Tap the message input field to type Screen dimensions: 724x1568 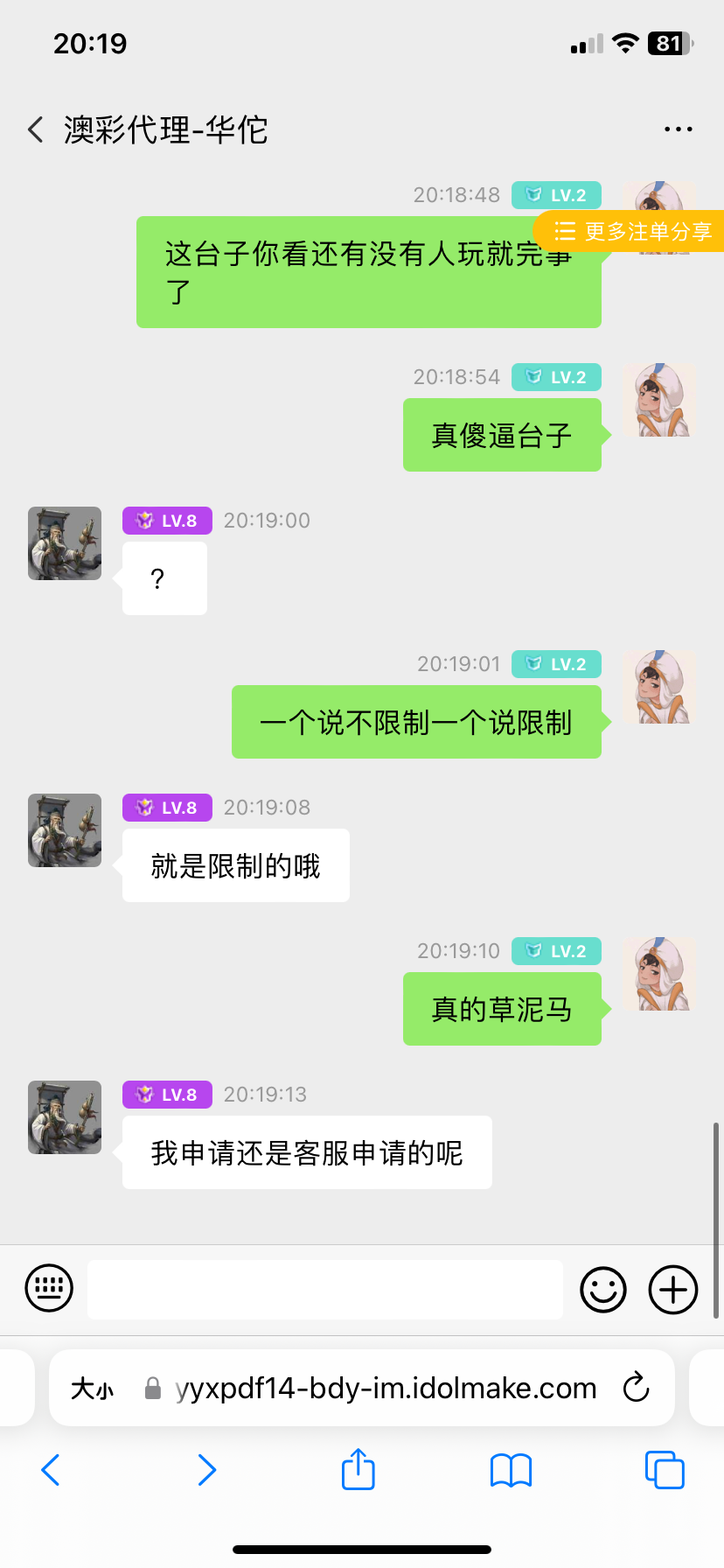point(324,1289)
